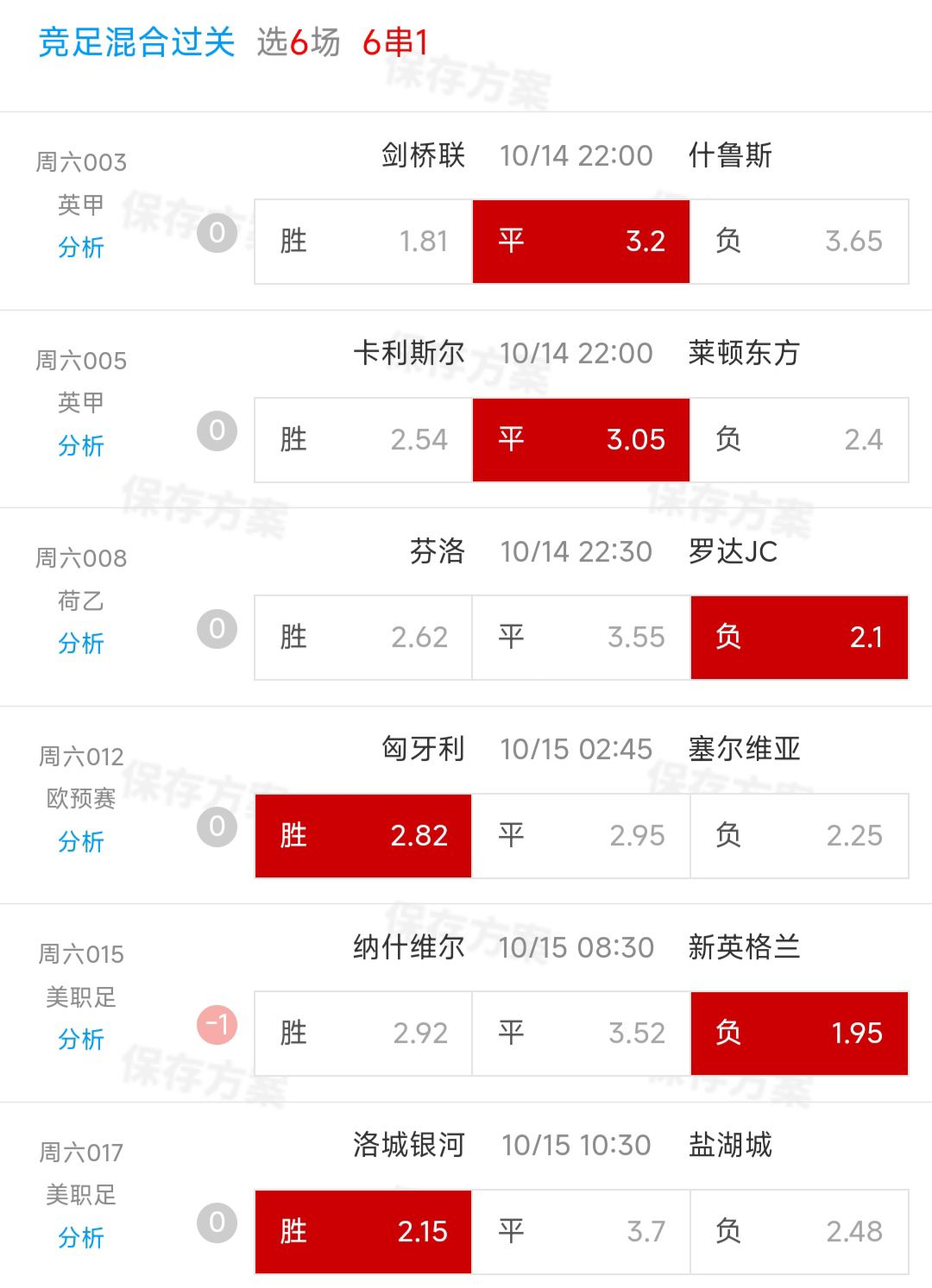The height and width of the screenshot is (1288, 932).
Task: Choose 平 at 2.95 for 匈牙利
Action: [x=581, y=836]
